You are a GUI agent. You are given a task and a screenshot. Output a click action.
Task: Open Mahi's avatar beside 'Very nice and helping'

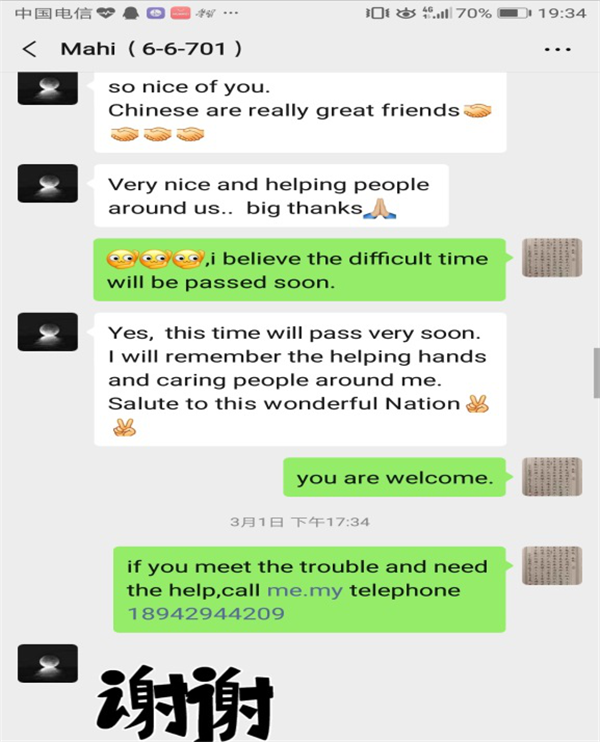tap(48, 184)
